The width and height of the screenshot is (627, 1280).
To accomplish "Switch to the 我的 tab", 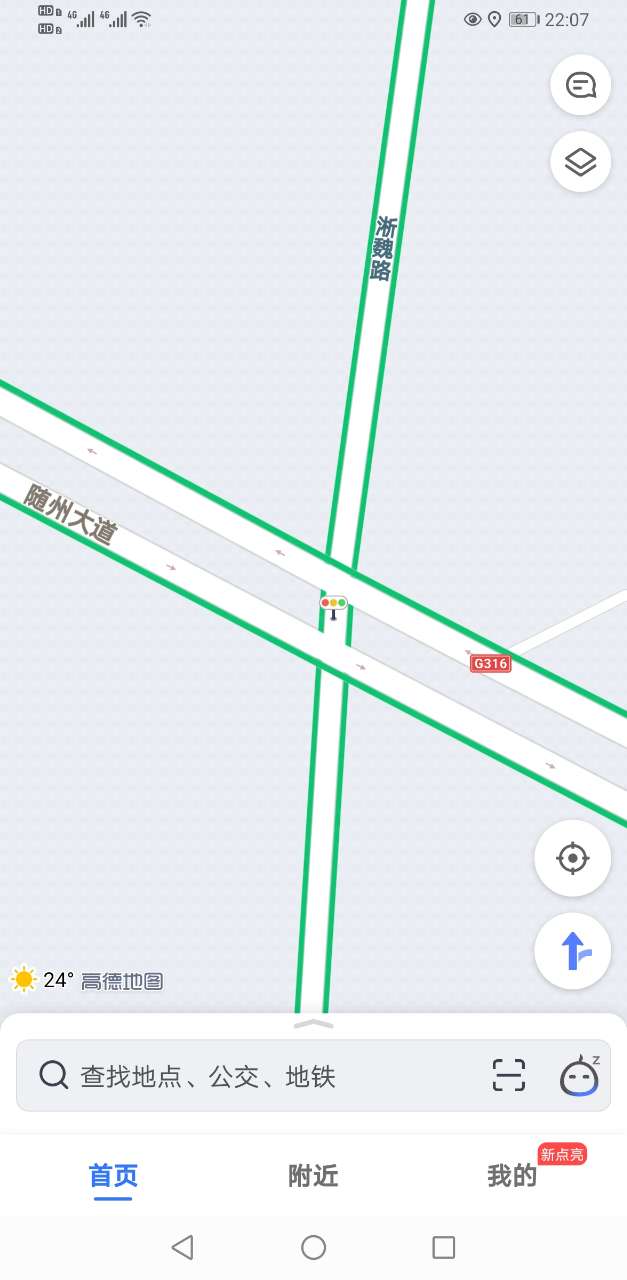I will [x=512, y=1176].
